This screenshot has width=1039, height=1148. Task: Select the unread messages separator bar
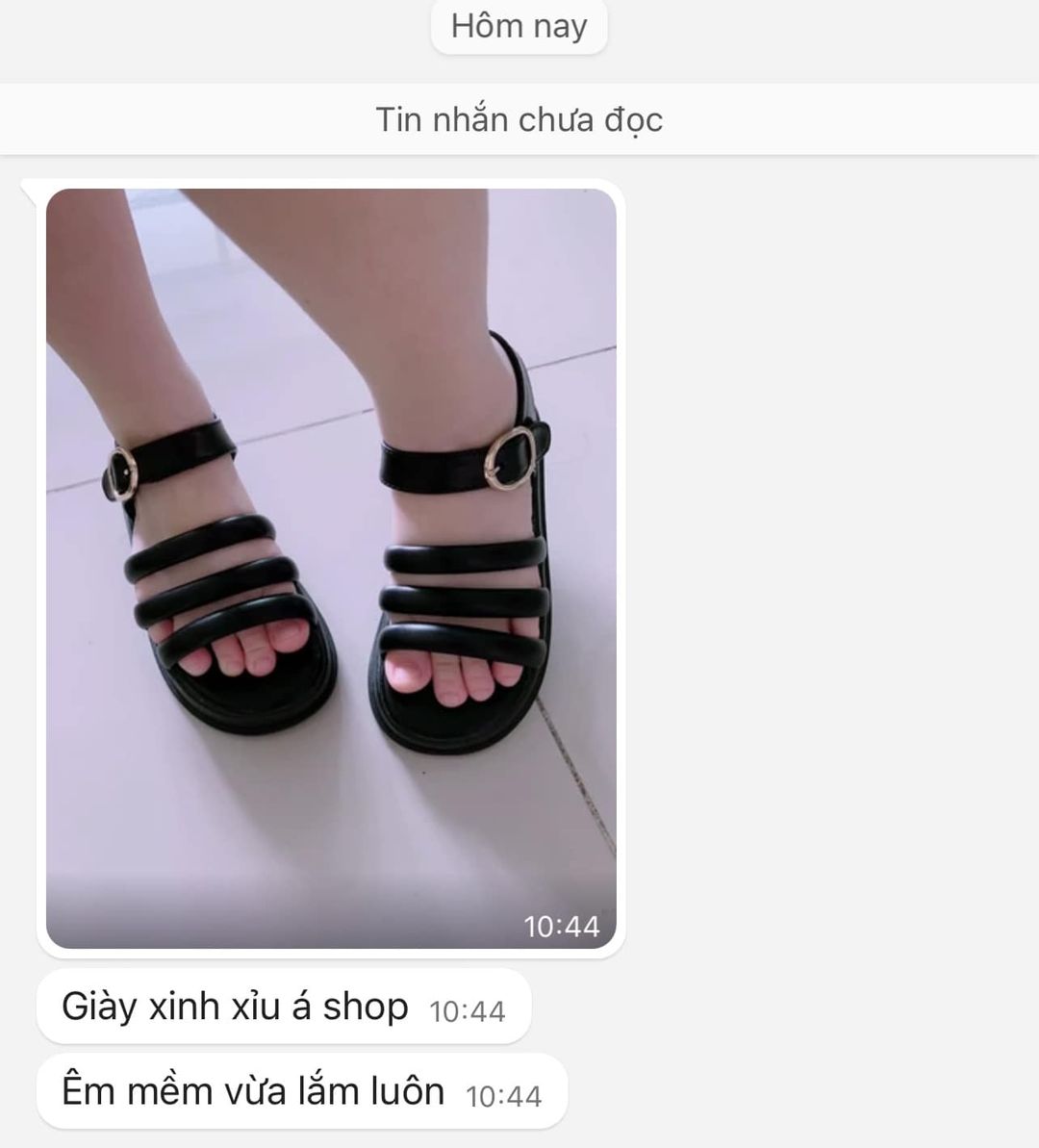pyautogui.click(x=519, y=118)
